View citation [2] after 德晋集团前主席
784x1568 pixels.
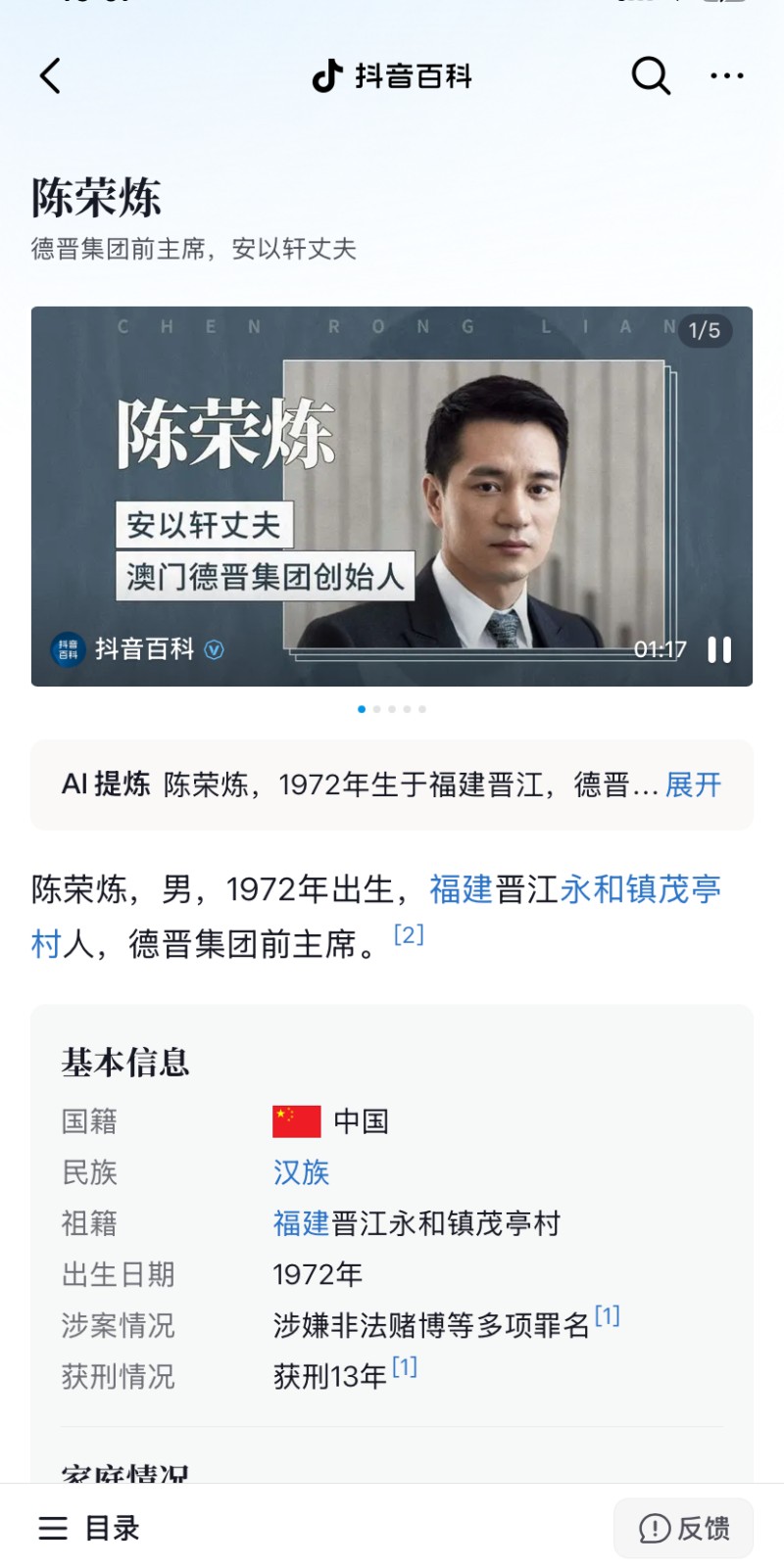click(x=409, y=934)
